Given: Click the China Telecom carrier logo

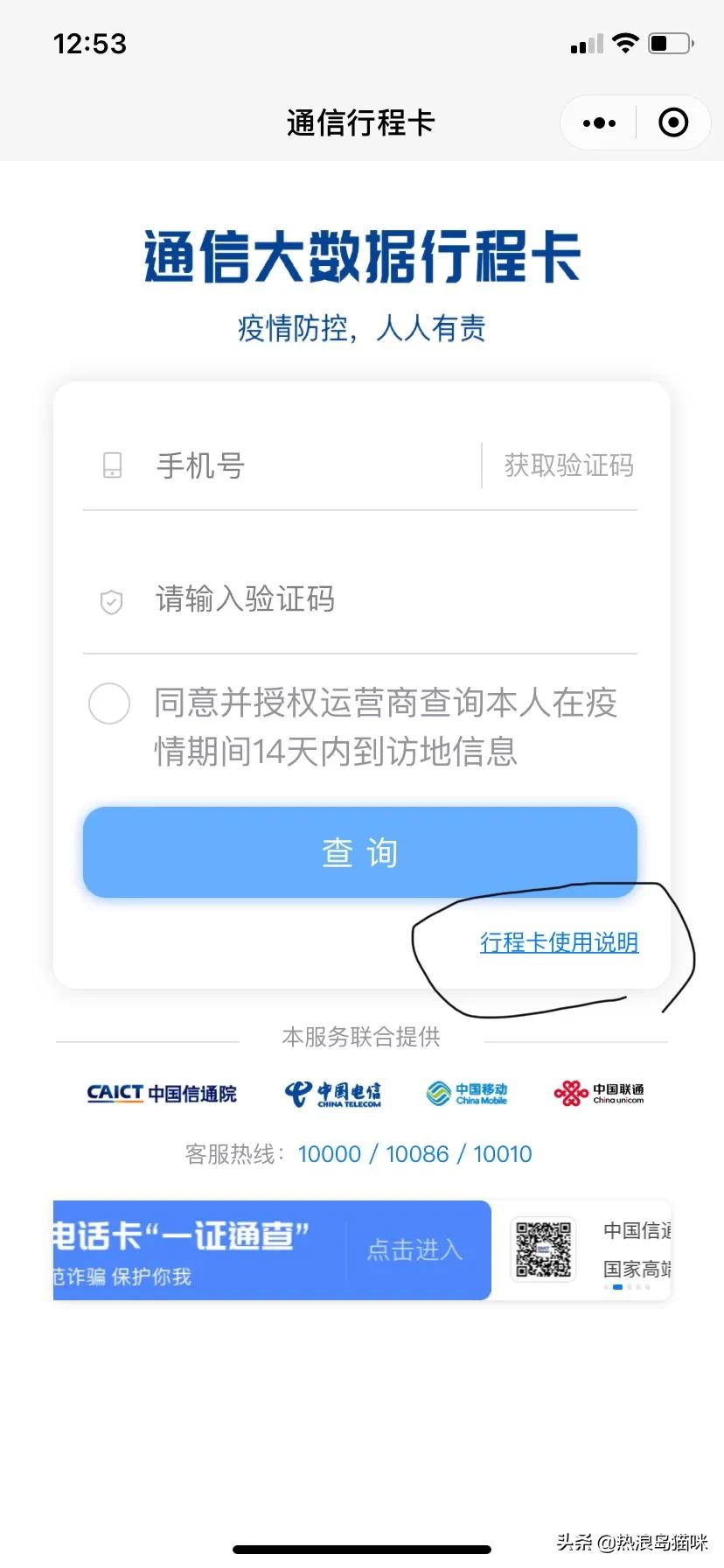Looking at the screenshot, I should coord(332,1093).
